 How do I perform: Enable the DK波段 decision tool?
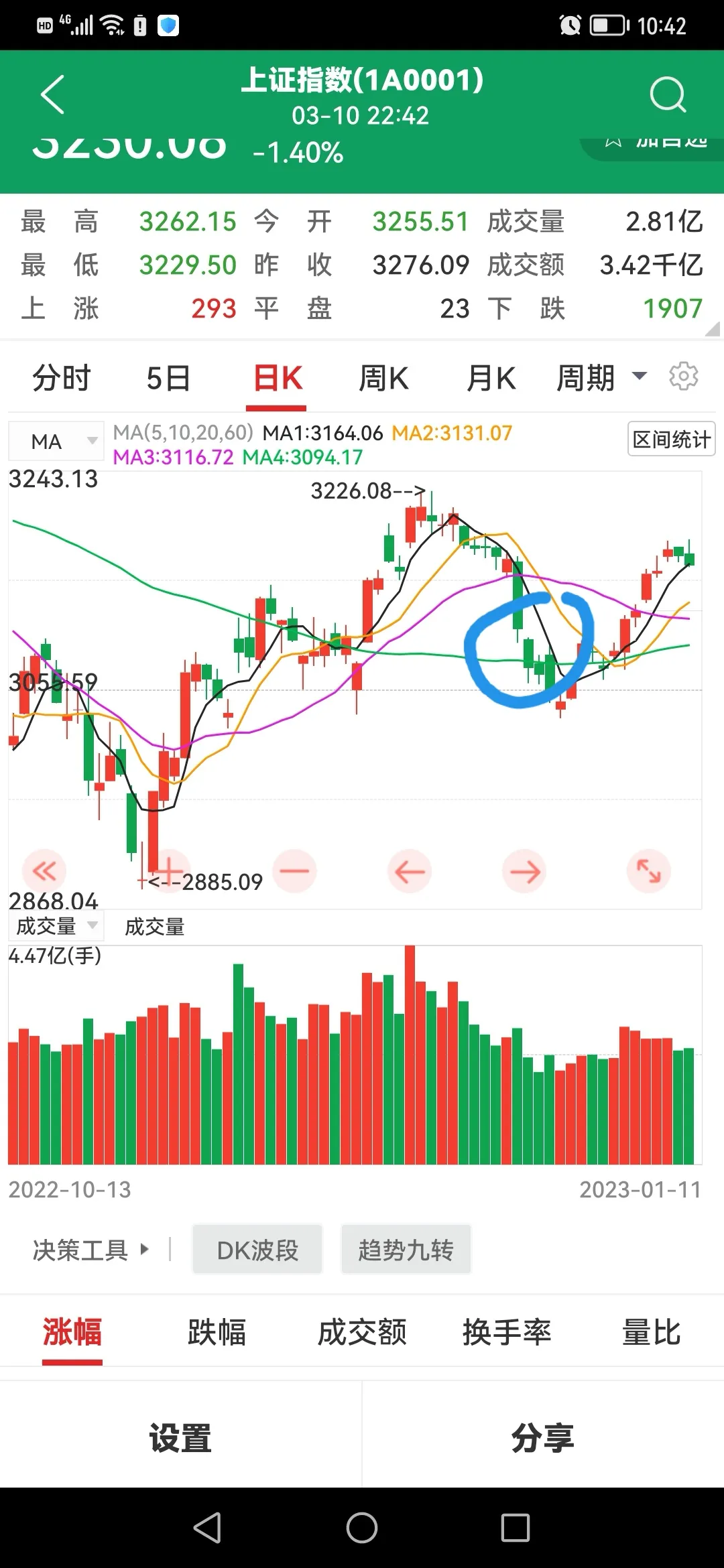tap(257, 1250)
